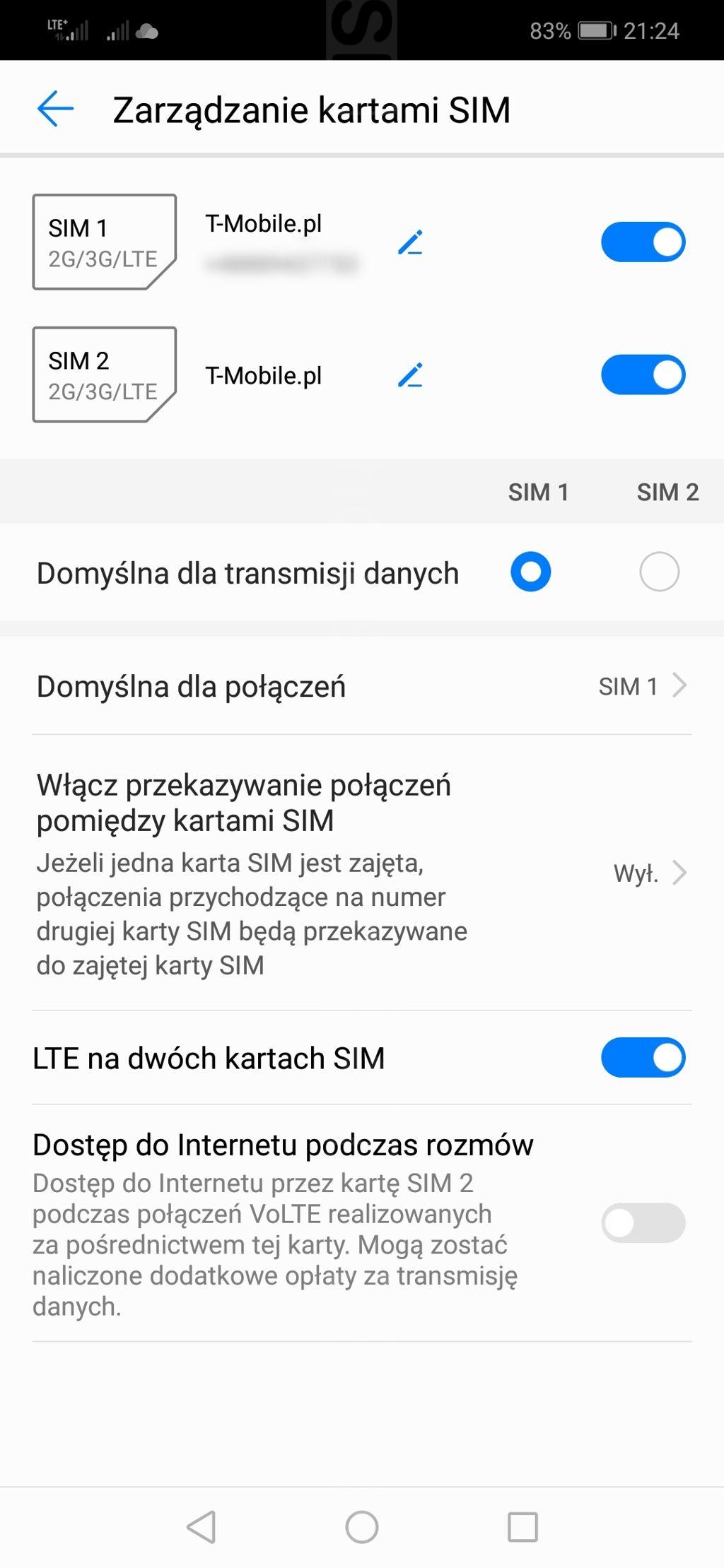The width and height of the screenshot is (724, 1568).
Task: Turn off the SIM 2 card
Action: 642,375
